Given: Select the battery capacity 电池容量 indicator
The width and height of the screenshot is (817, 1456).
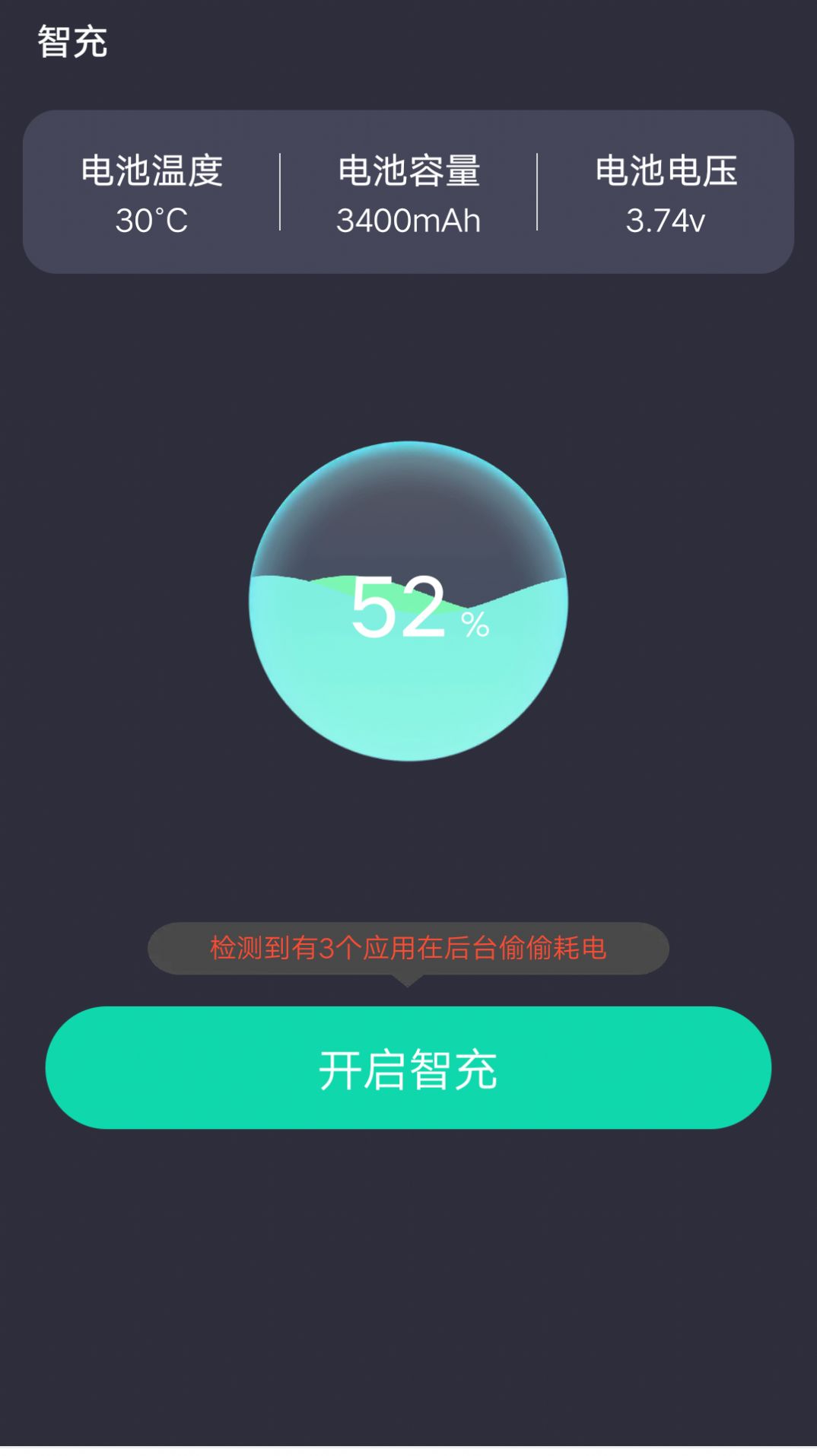Looking at the screenshot, I should (x=408, y=169).
